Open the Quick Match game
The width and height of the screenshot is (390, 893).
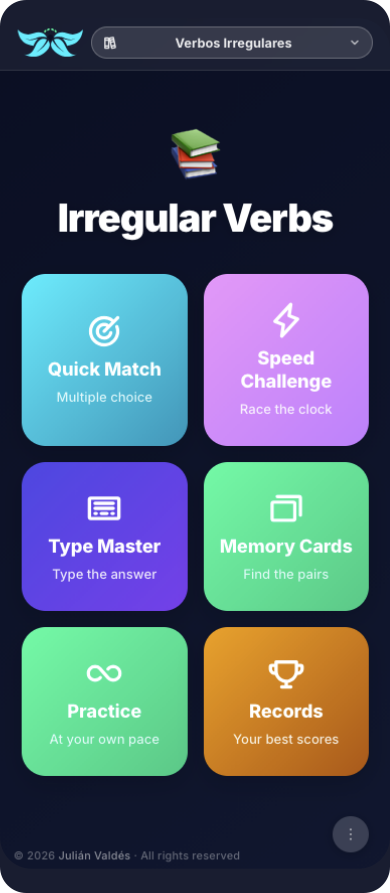tap(105, 360)
